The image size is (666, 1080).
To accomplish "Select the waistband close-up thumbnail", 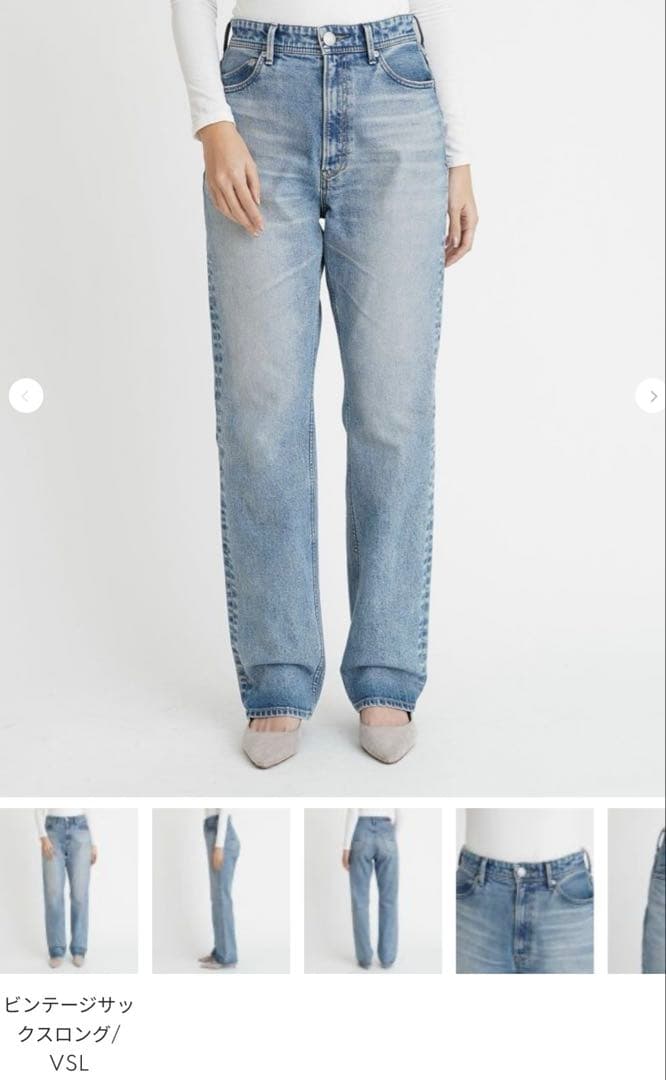I will click(x=525, y=890).
